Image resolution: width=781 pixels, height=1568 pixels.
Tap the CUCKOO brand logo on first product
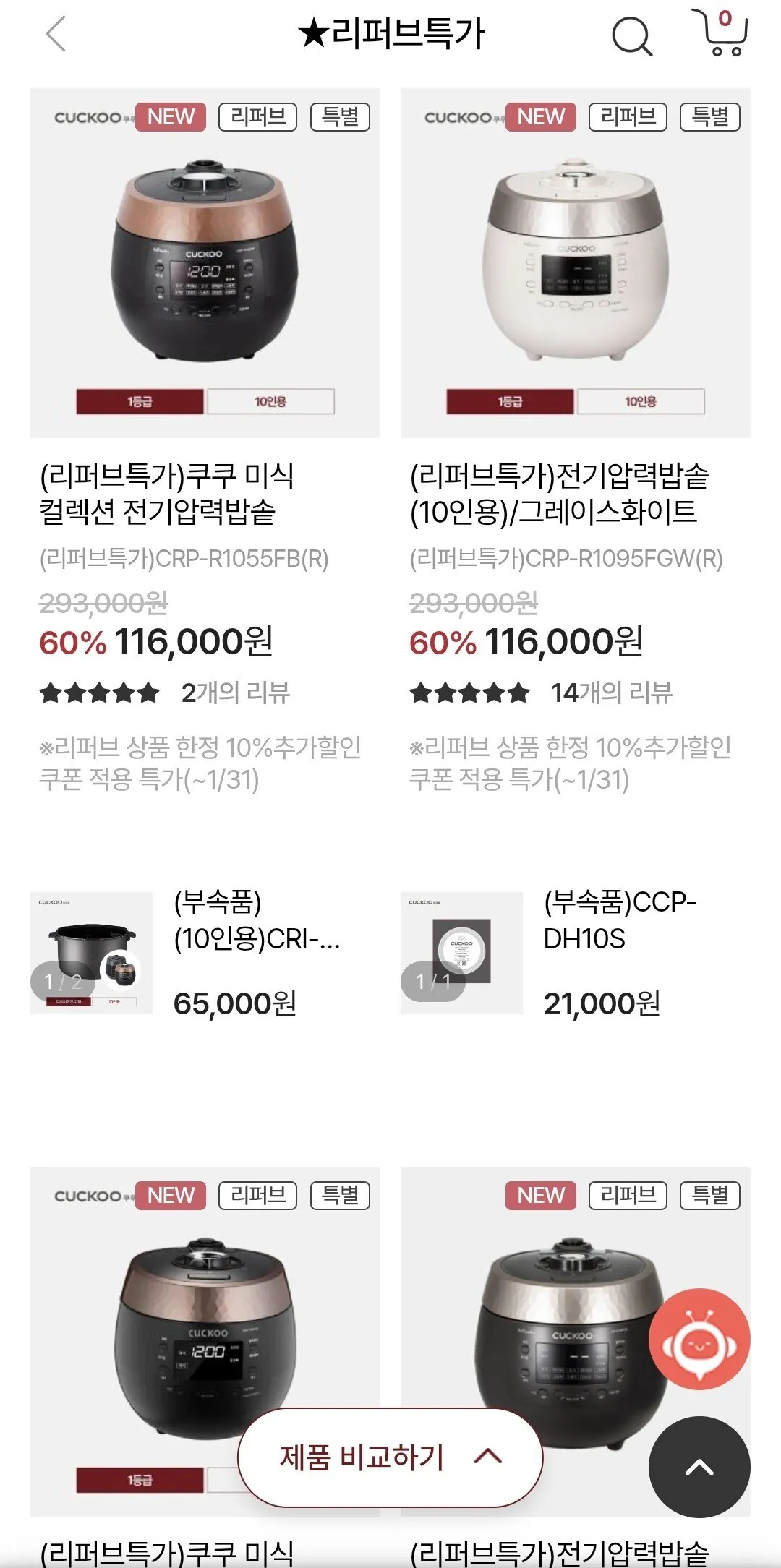tap(87, 116)
